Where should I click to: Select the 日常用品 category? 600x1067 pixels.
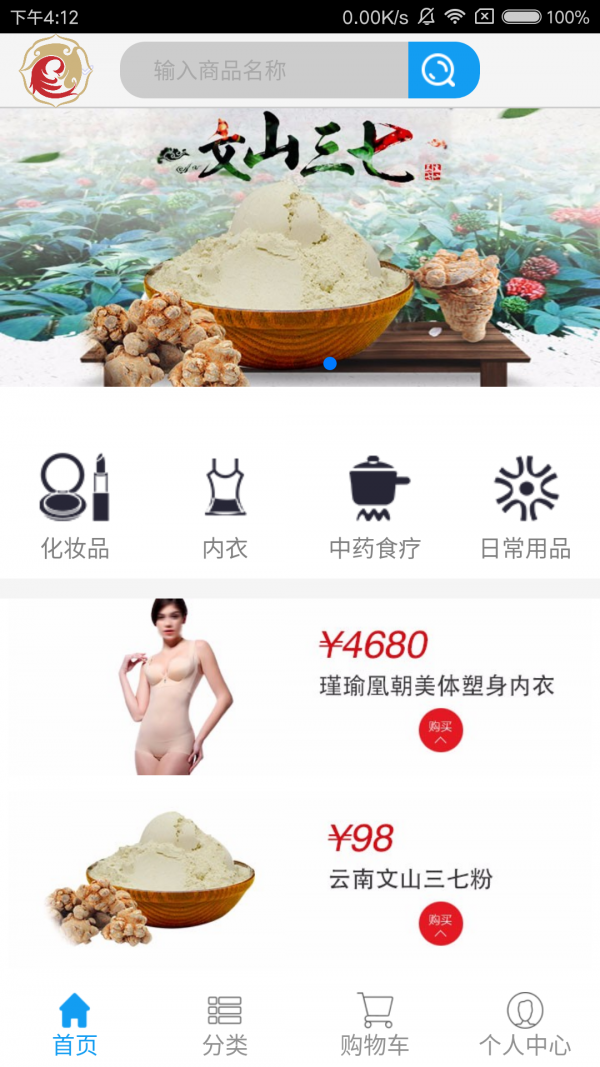(525, 507)
